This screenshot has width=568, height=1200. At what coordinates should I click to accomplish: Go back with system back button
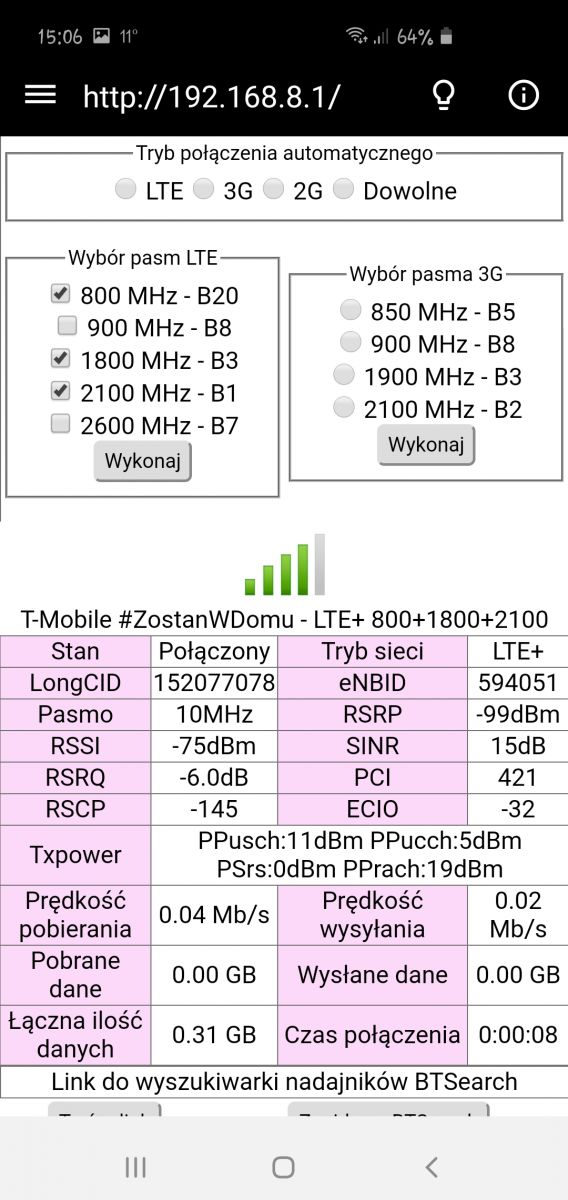point(432,1166)
